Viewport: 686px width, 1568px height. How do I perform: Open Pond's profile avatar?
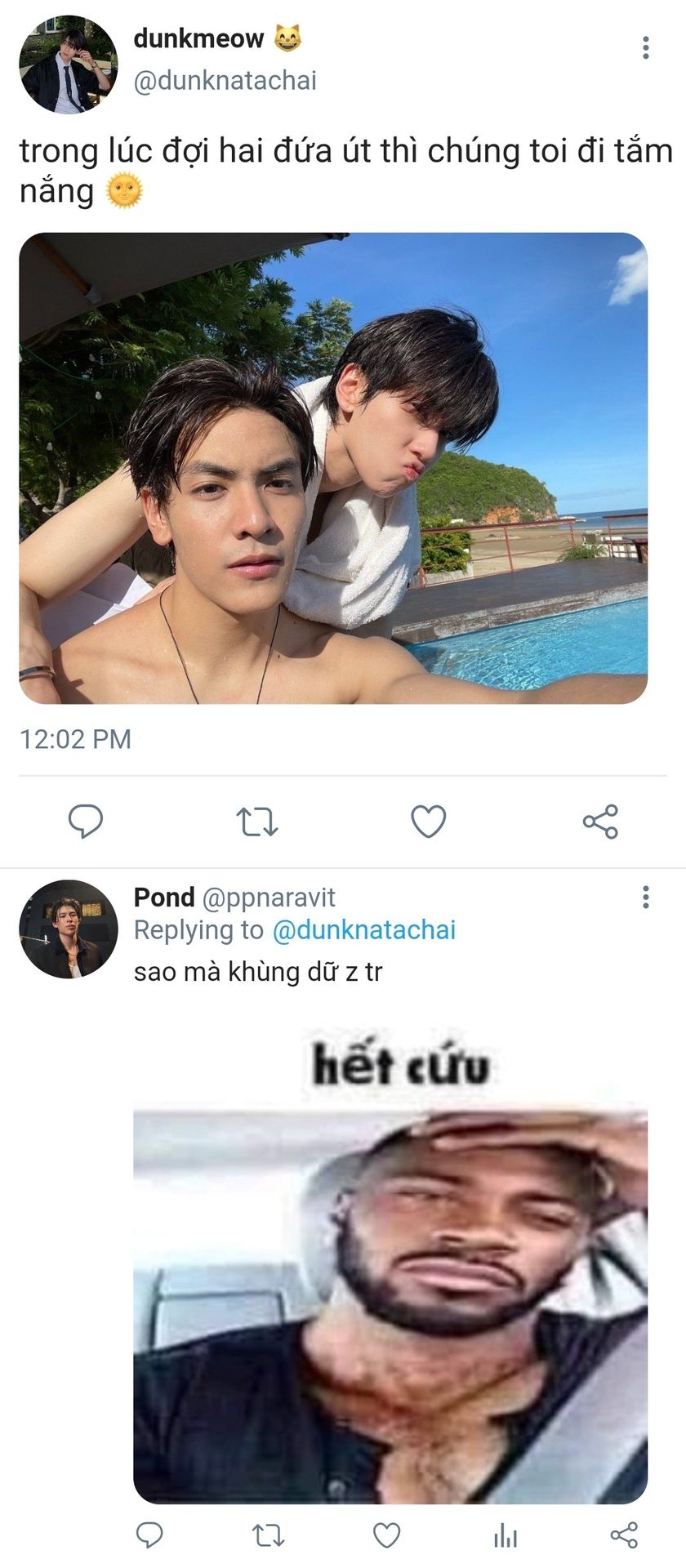pyautogui.click(x=68, y=929)
